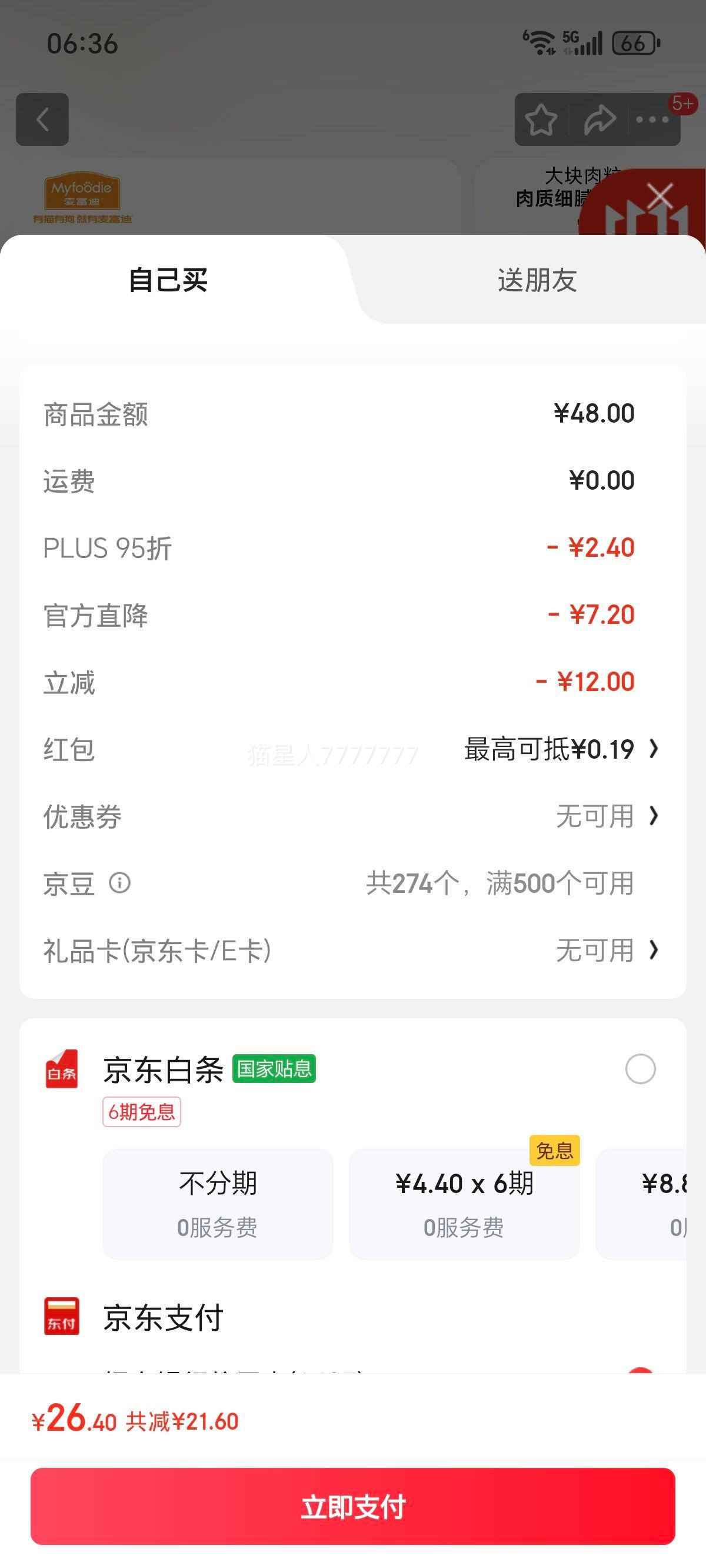View 京豆 info details
The height and width of the screenshot is (1568, 706).
coord(120,883)
